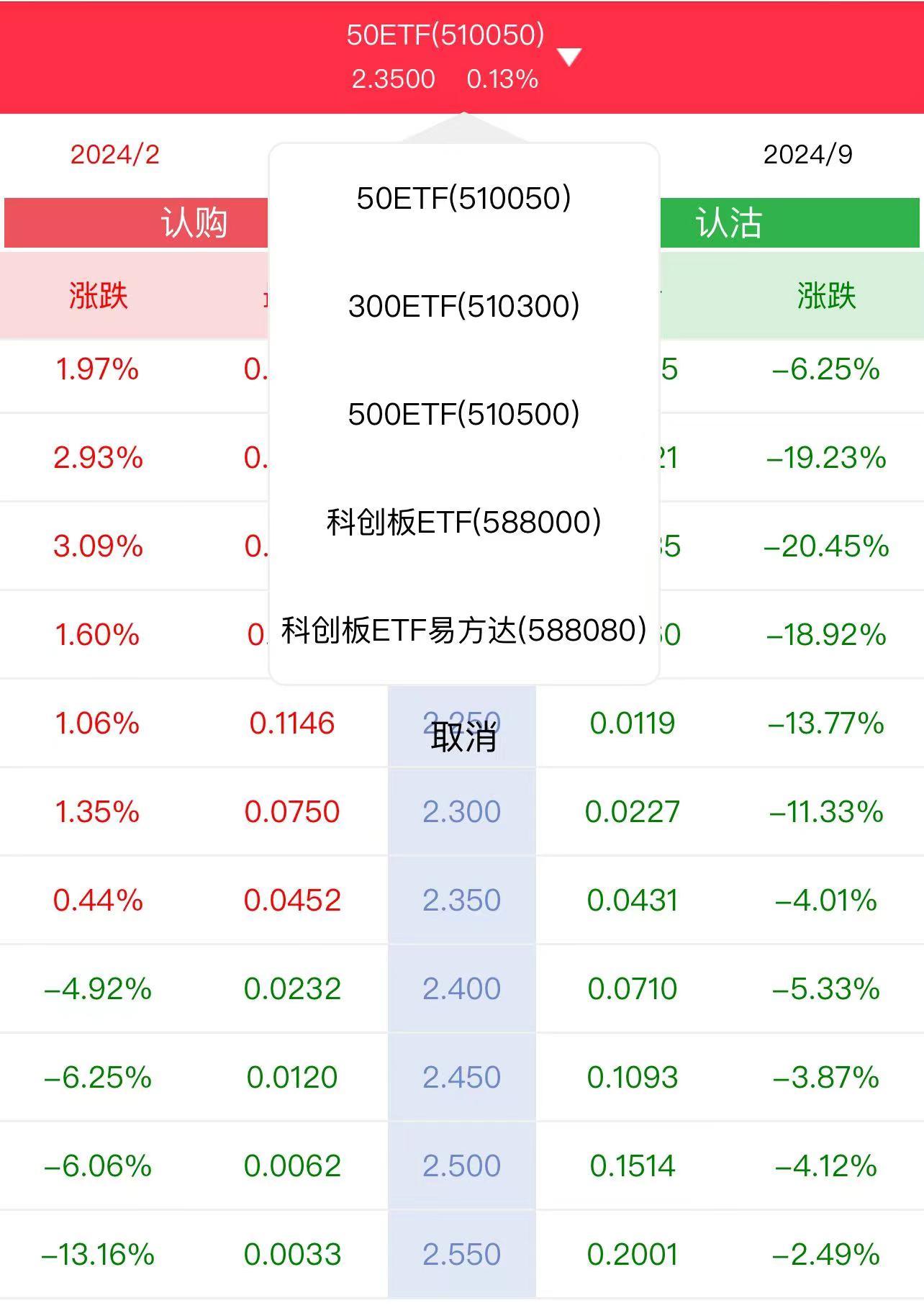The height and width of the screenshot is (1308, 924).
Task: Select 500ETF(510500) from the list
Action: (x=463, y=413)
